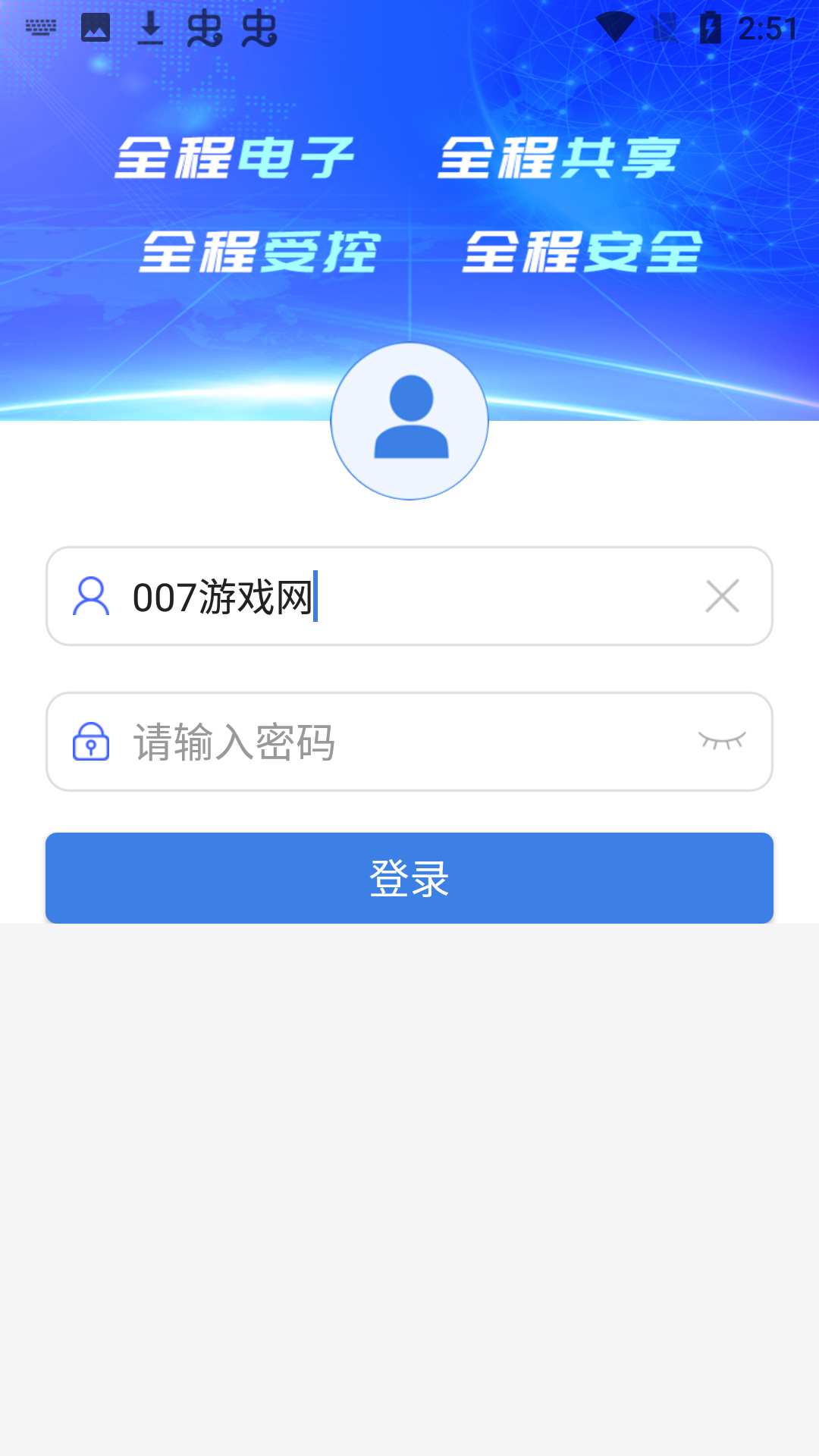Clear the username text with the X
Viewport: 819px width, 1456px height.
click(722, 596)
